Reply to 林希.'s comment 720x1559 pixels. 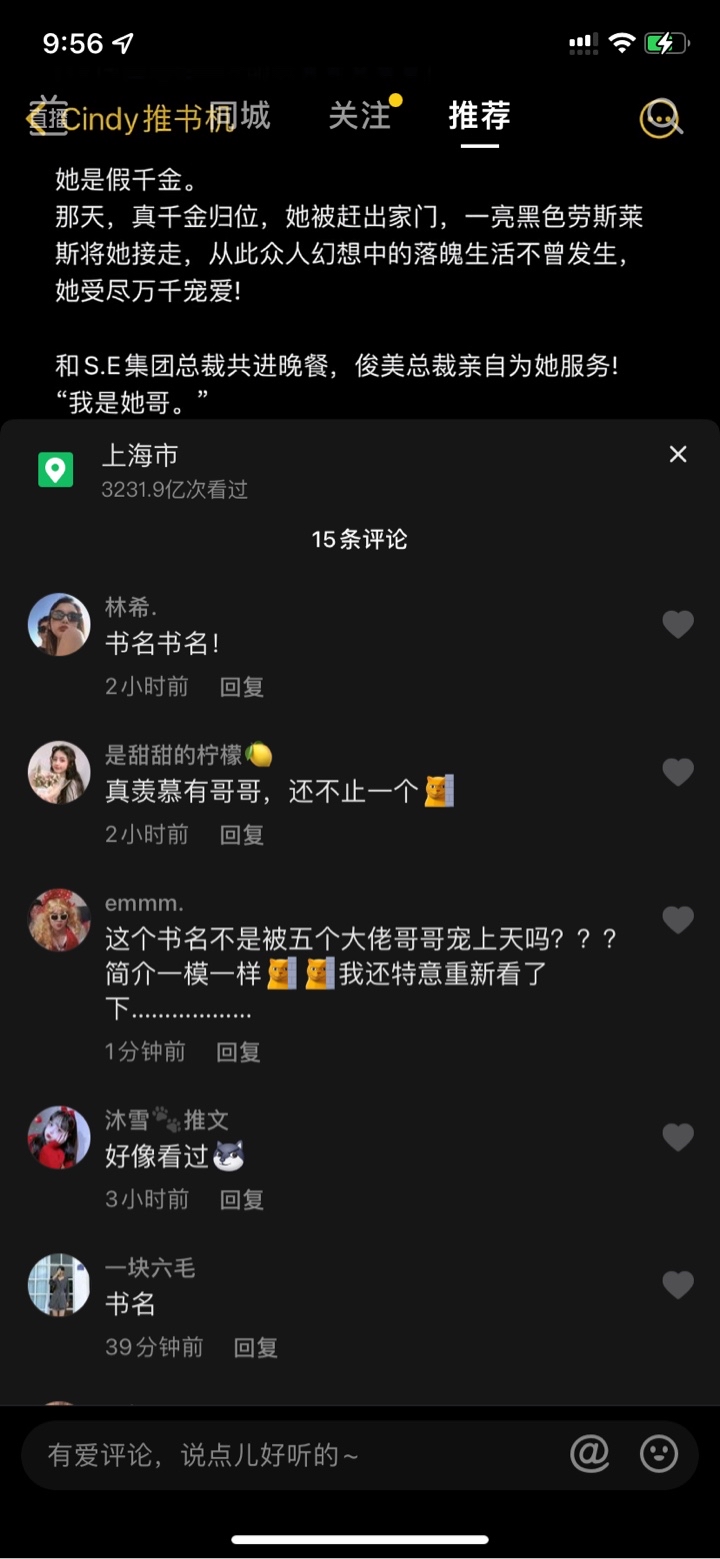click(x=242, y=687)
